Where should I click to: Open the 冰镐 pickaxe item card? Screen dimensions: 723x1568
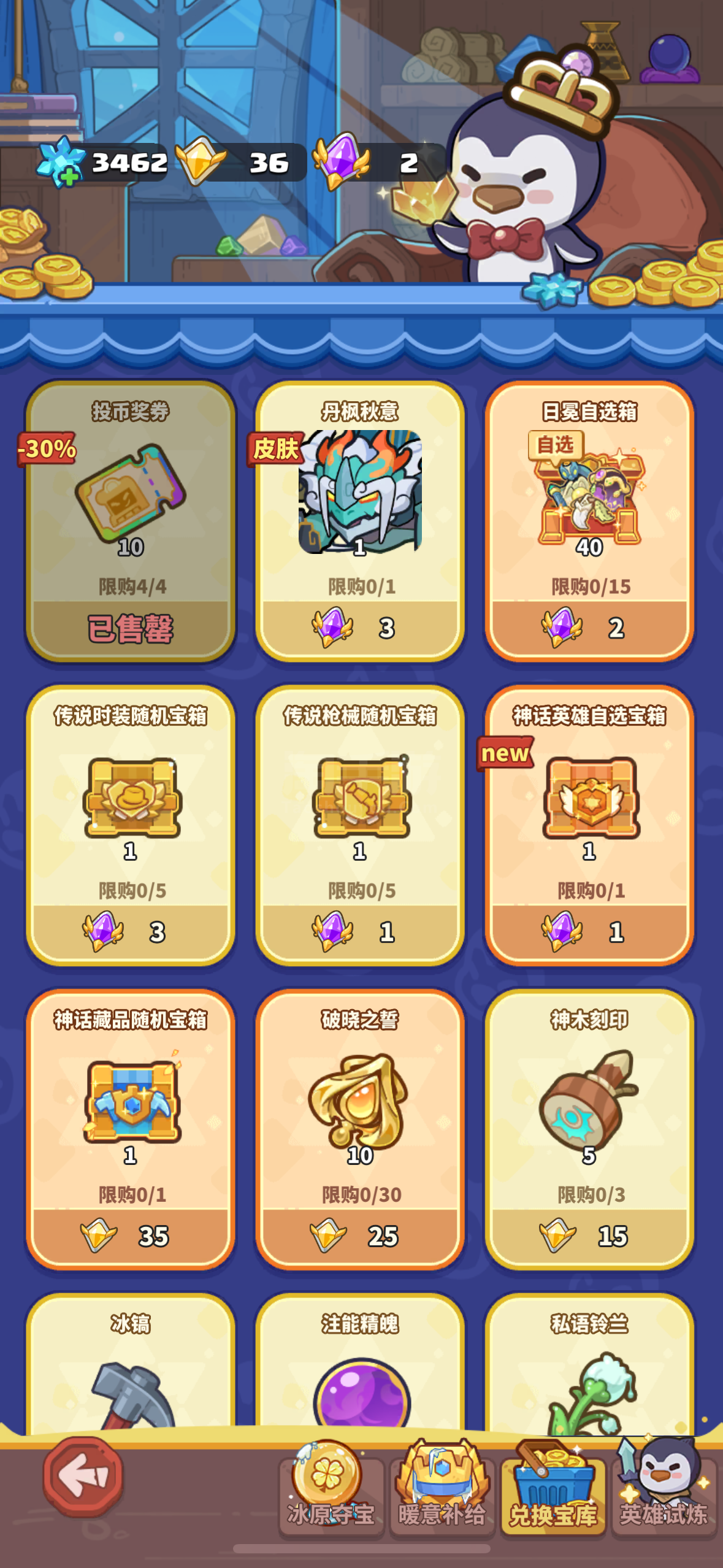[x=131, y=1362]
